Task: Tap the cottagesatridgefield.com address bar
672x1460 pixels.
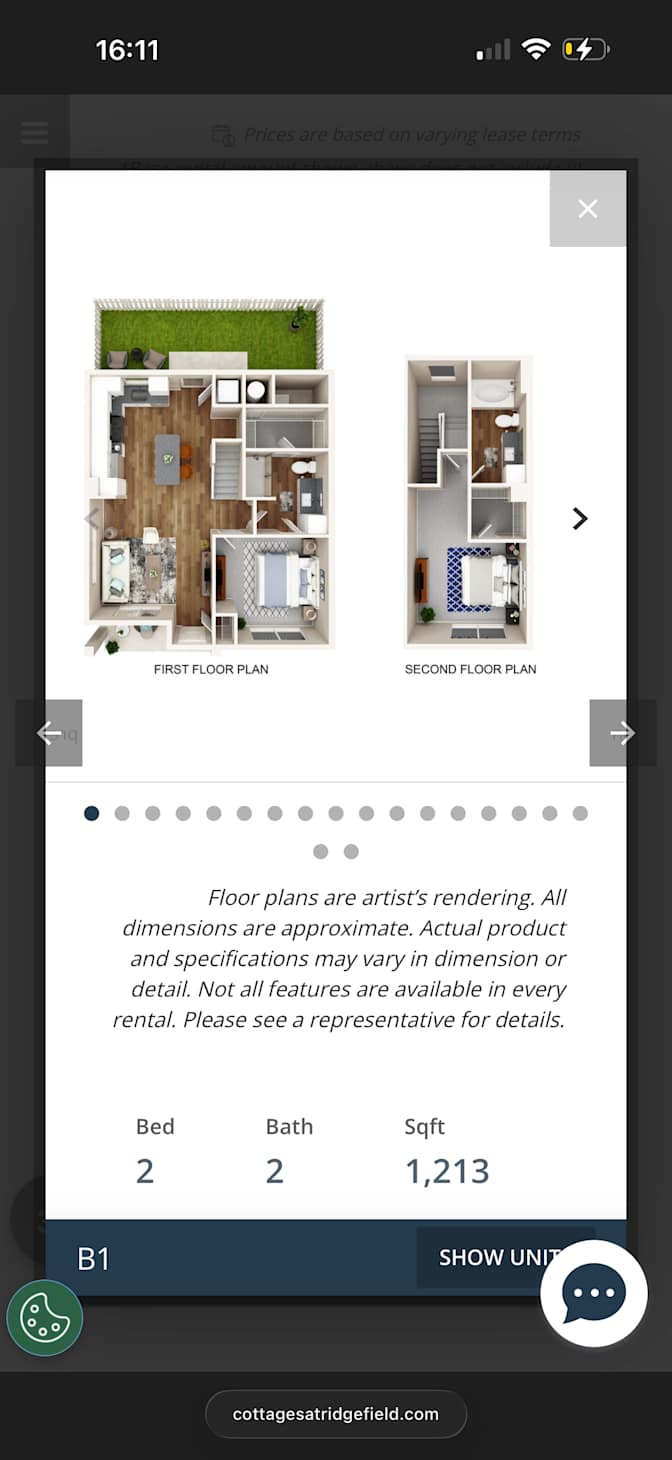Action: coord(336,1414)
